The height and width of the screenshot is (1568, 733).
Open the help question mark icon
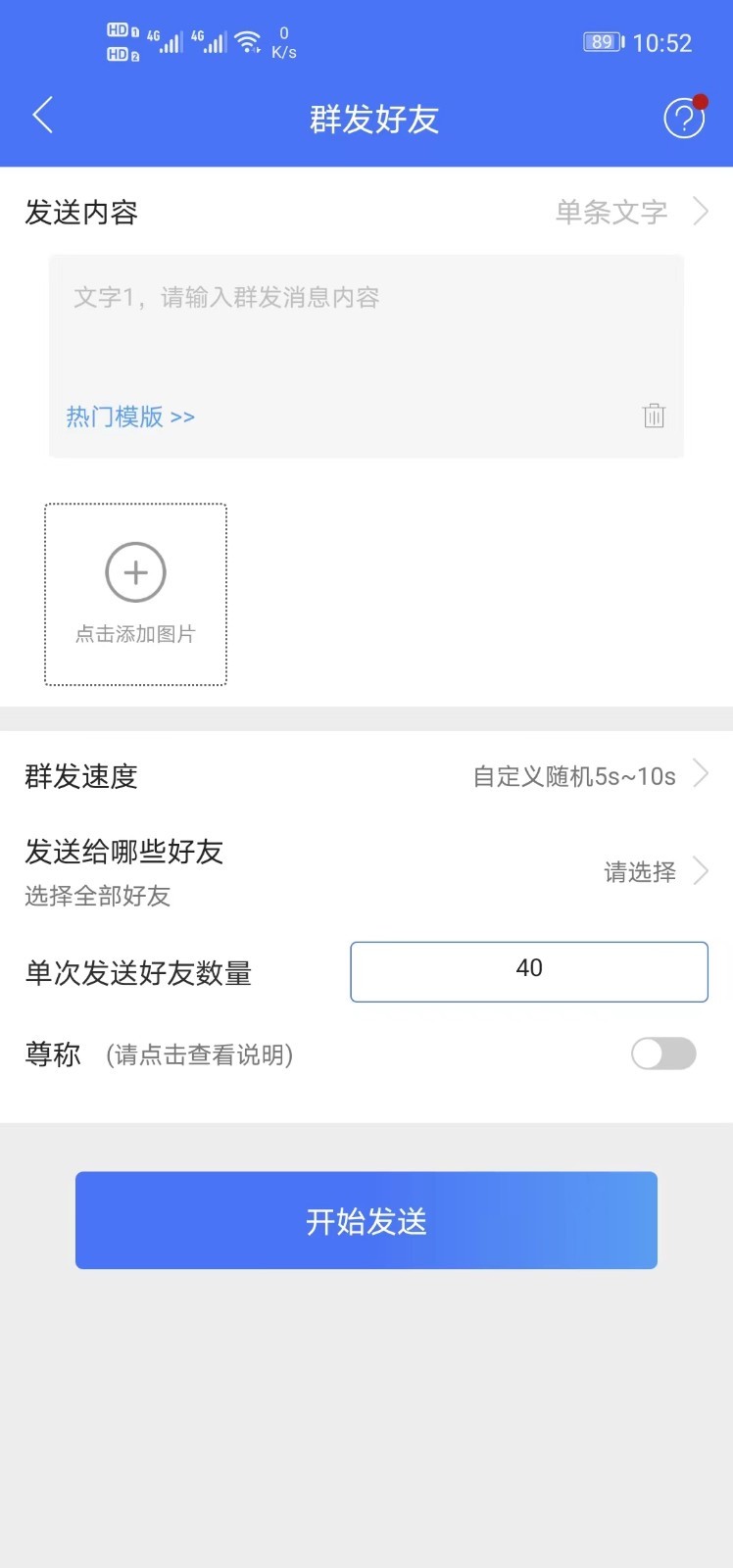pos(683,119)
